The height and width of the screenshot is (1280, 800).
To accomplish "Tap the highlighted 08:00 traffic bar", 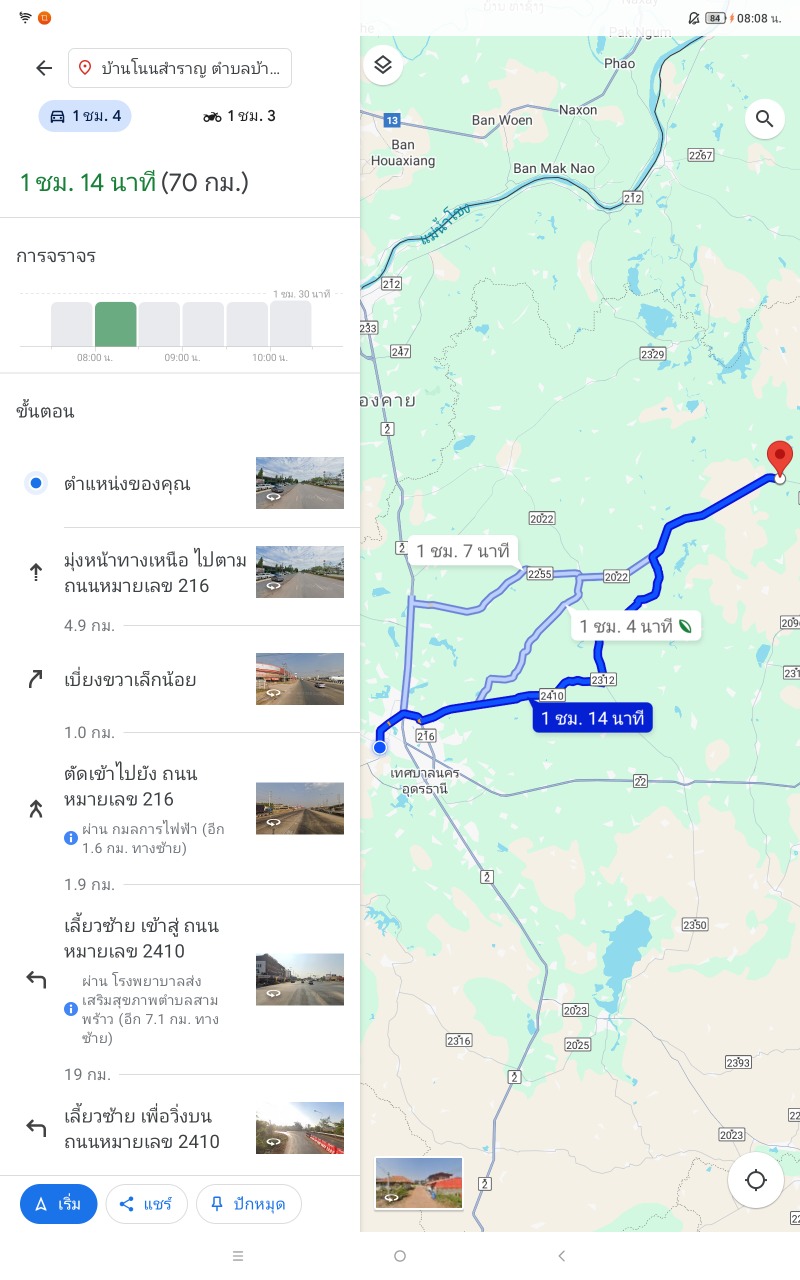I will [x=116, y=324].
